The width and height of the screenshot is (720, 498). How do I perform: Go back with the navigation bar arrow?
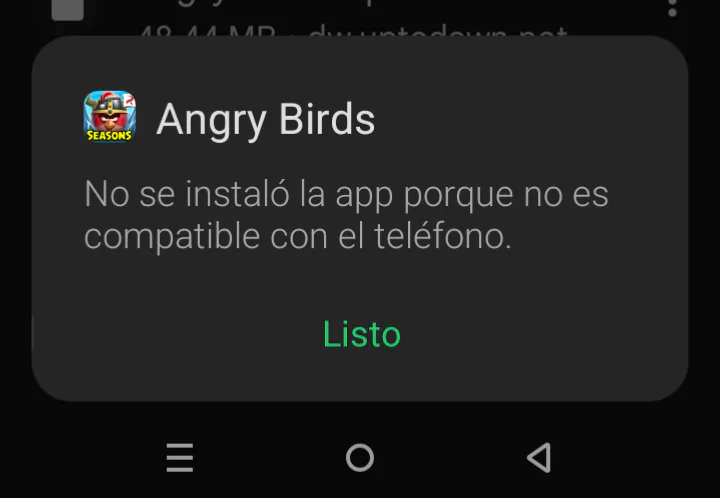[x=539, y=458]
